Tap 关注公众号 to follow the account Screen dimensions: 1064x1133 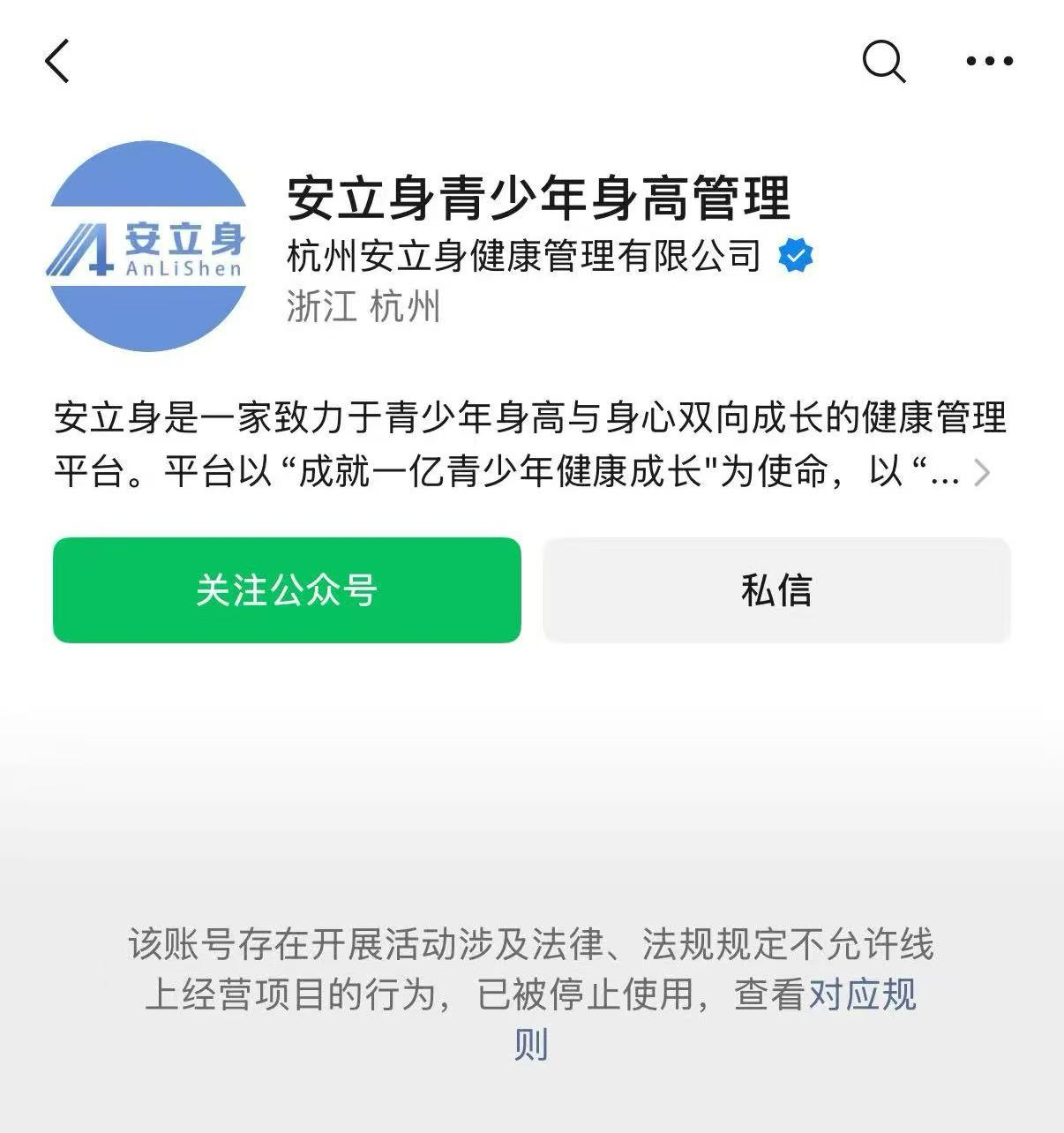(287, 590)
